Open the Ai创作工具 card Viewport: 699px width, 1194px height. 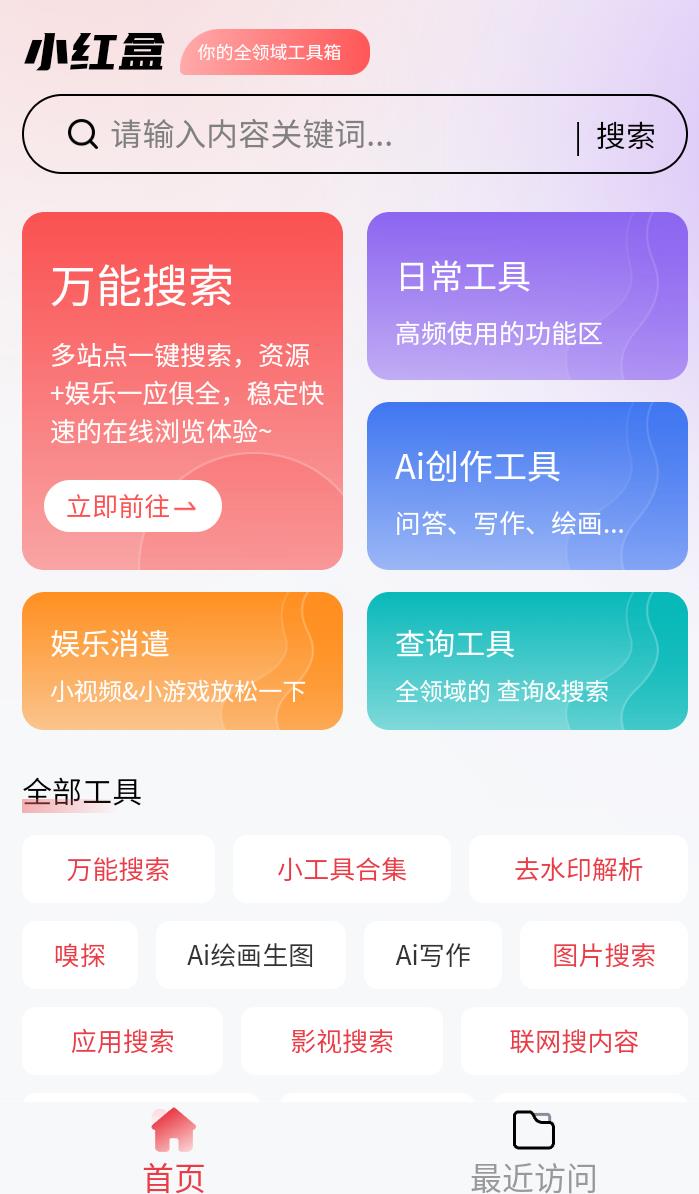pyautogui.click(x=527, y=486)
